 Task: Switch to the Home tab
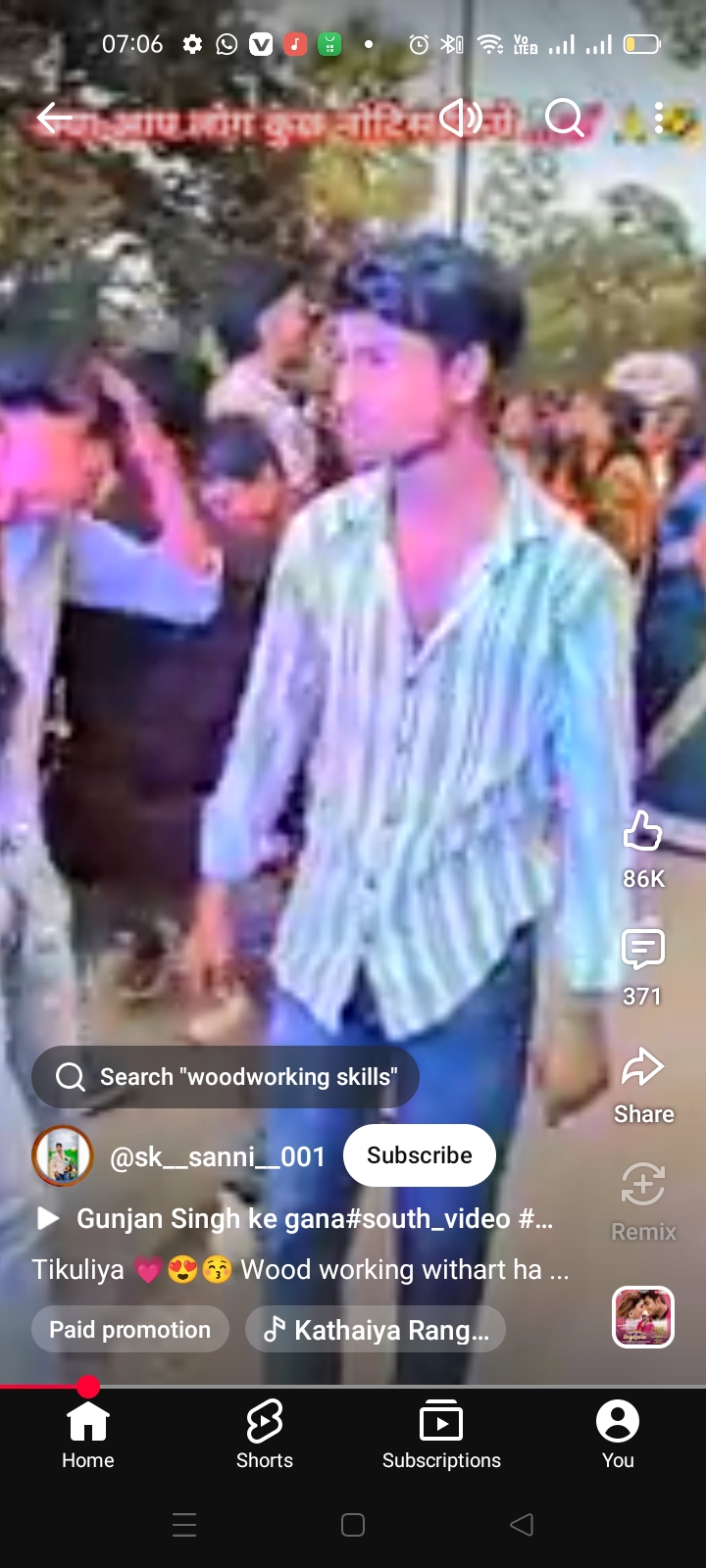tap(88, 1434)
